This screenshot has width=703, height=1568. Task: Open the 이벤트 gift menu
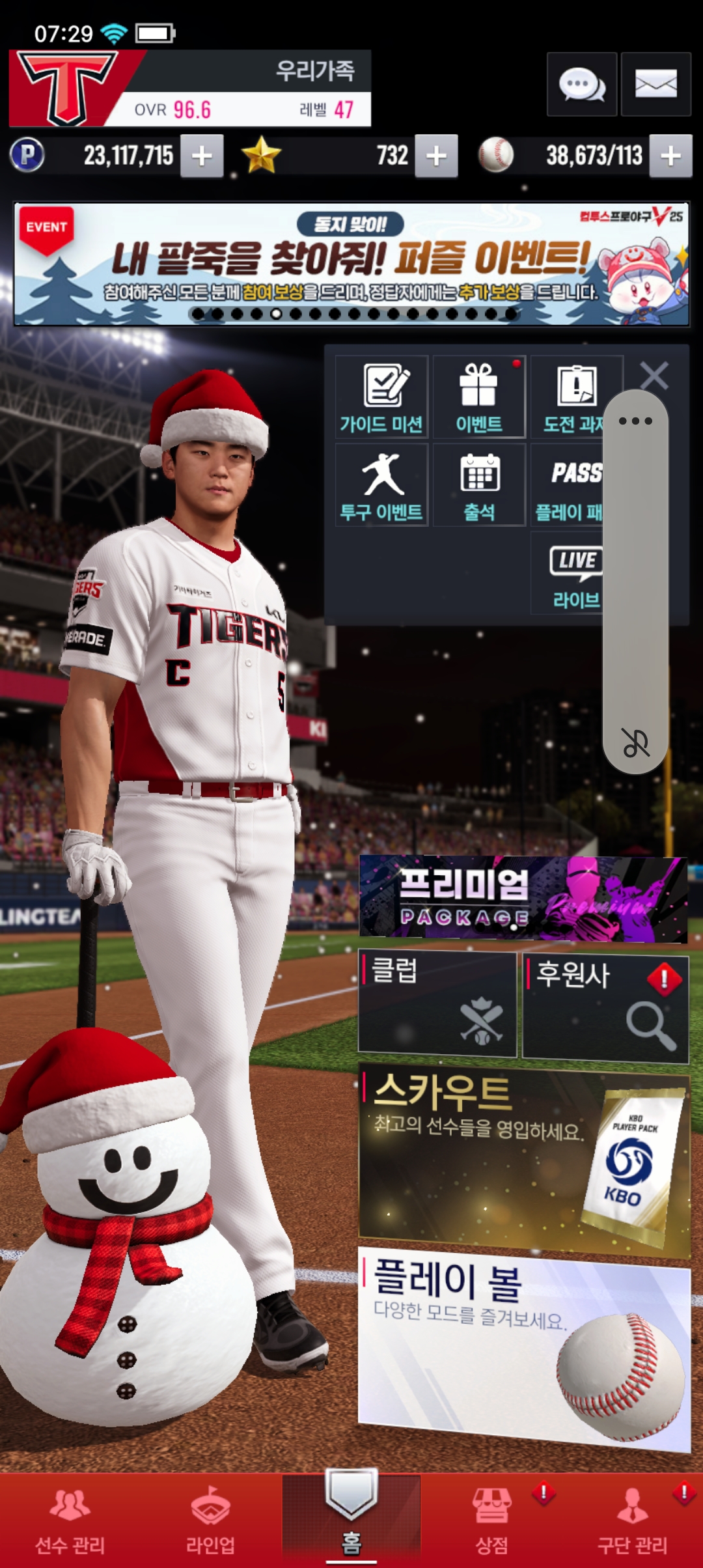[478, 397]
